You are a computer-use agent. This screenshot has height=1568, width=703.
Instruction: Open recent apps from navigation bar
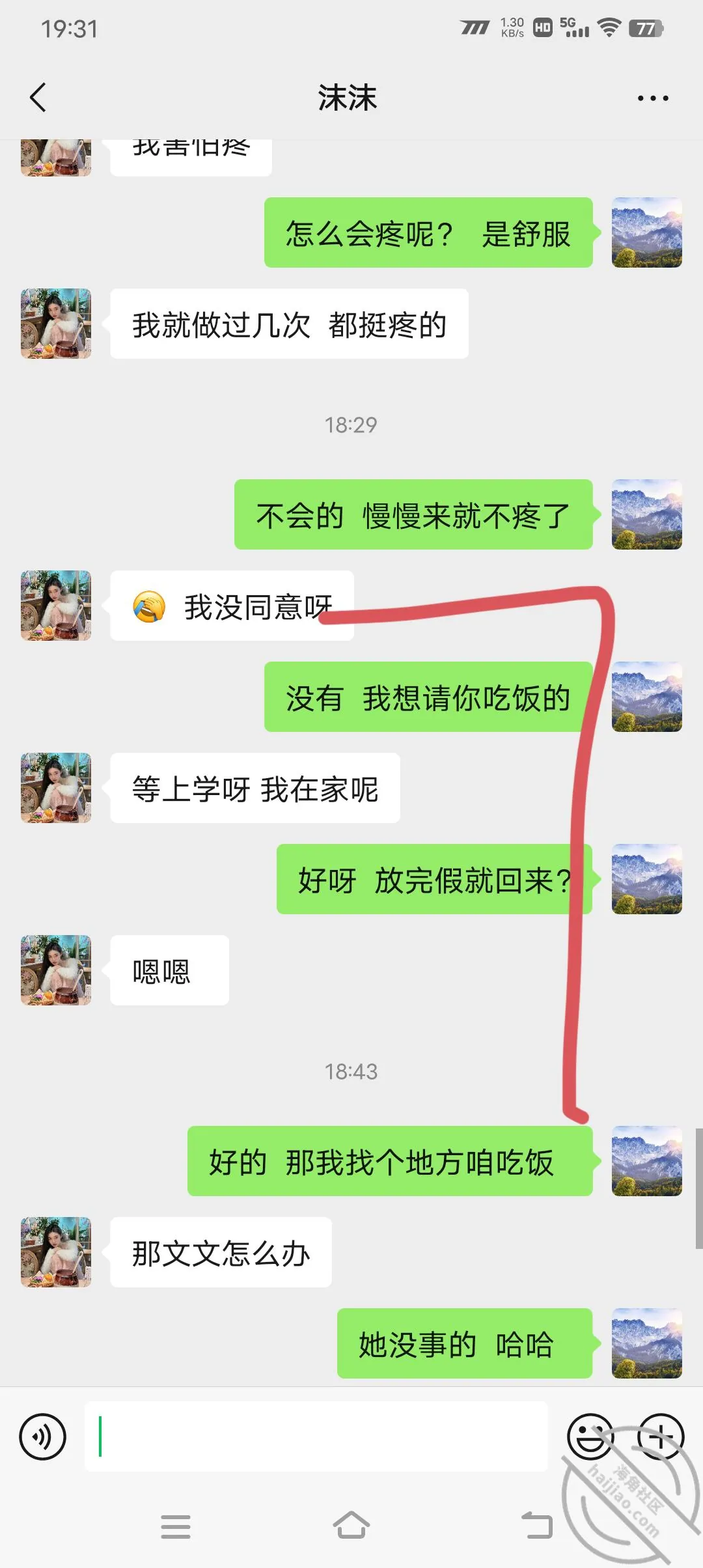point(176,1526)
